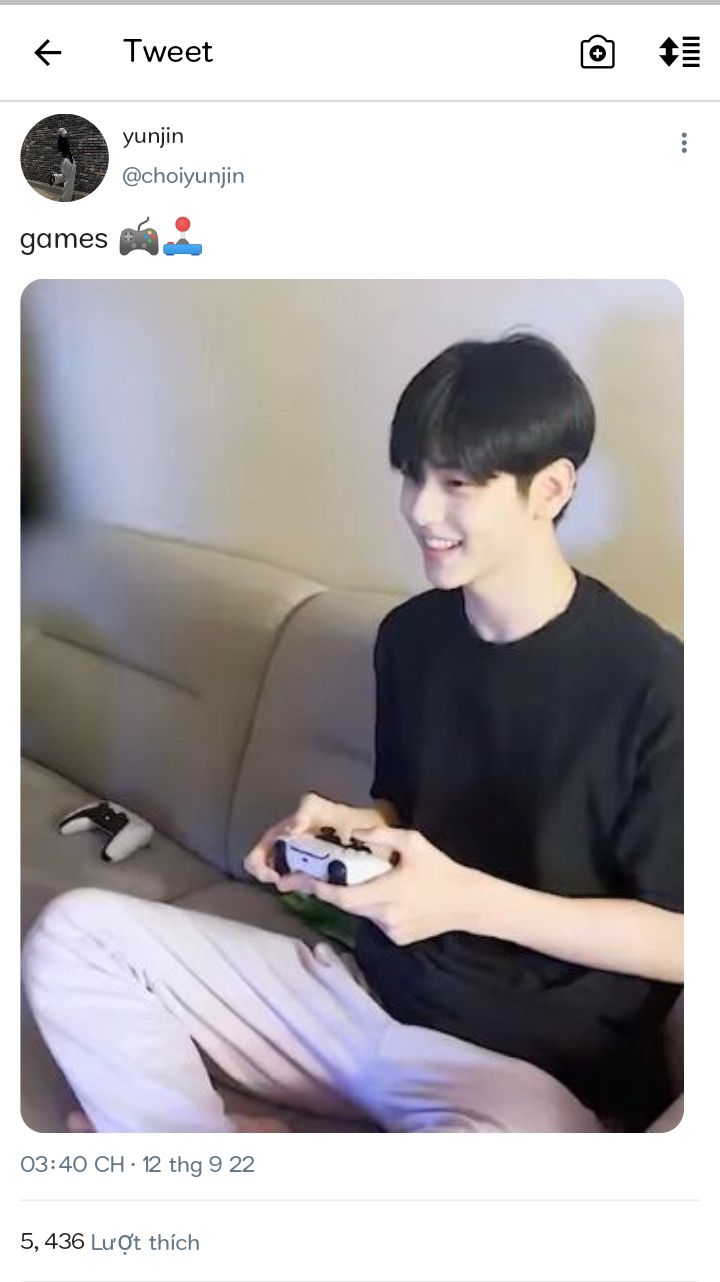View who liked via 5,436 Lượt thích

(110, 1242)
